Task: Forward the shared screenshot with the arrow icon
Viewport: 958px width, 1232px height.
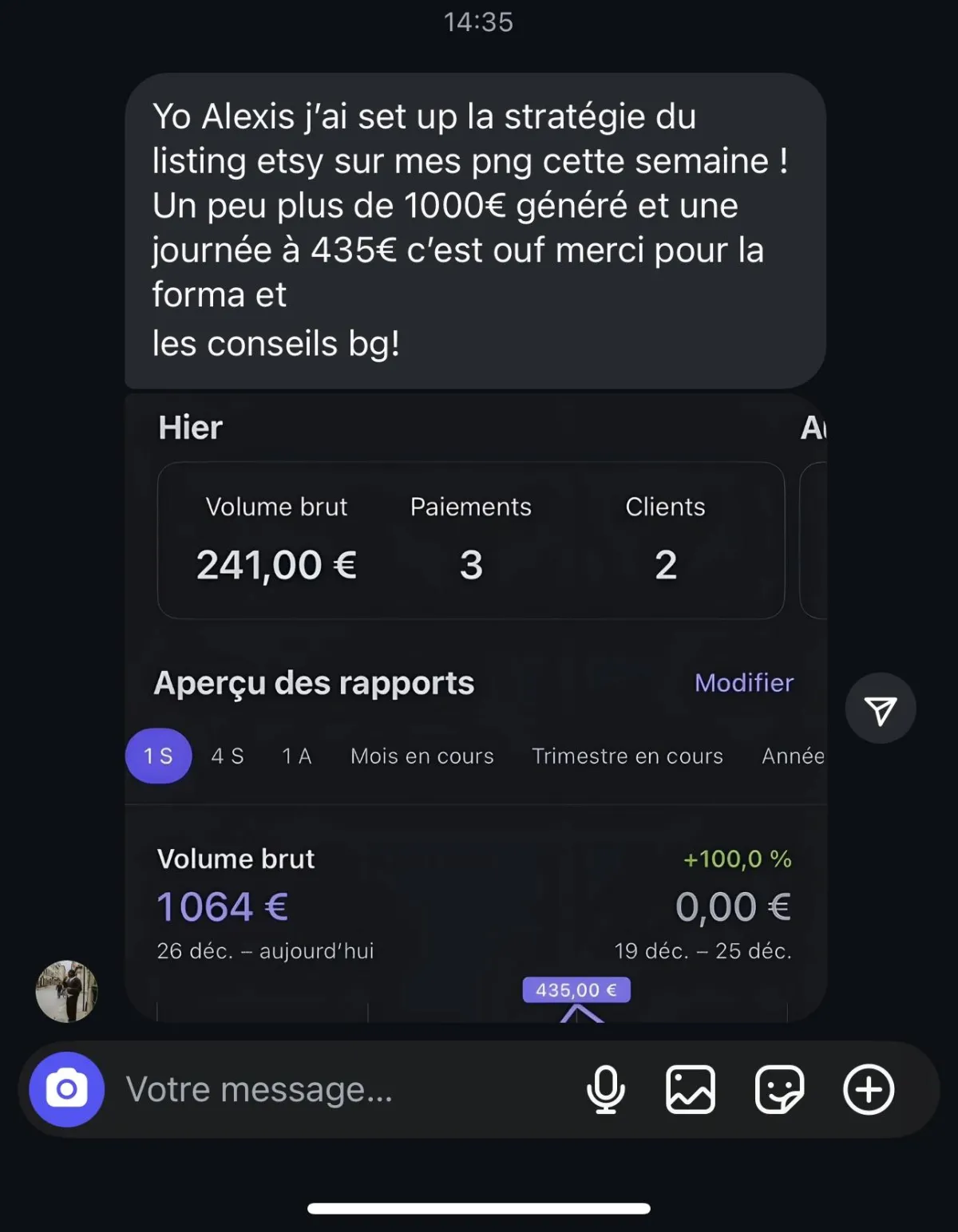Action: pyautogui.click(x=881, y=709)
